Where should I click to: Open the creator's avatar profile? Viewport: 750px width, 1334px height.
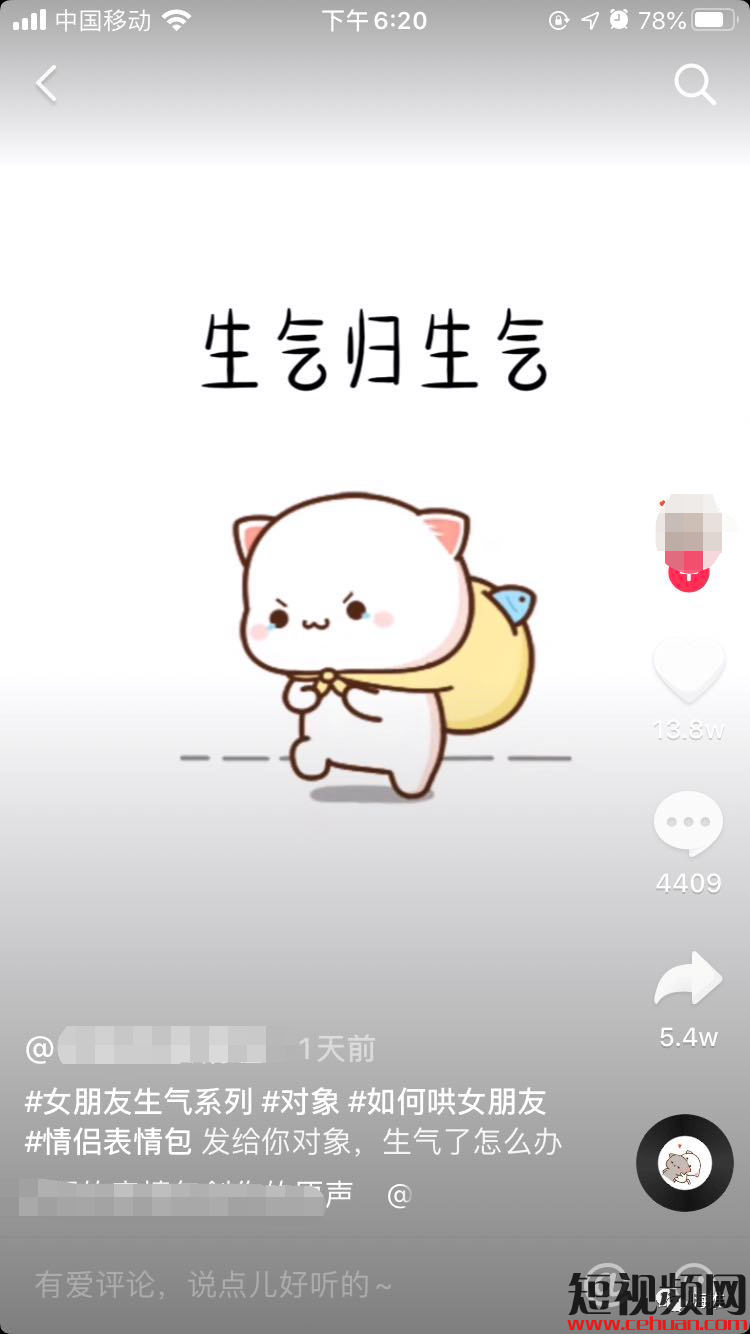point(688,525)
